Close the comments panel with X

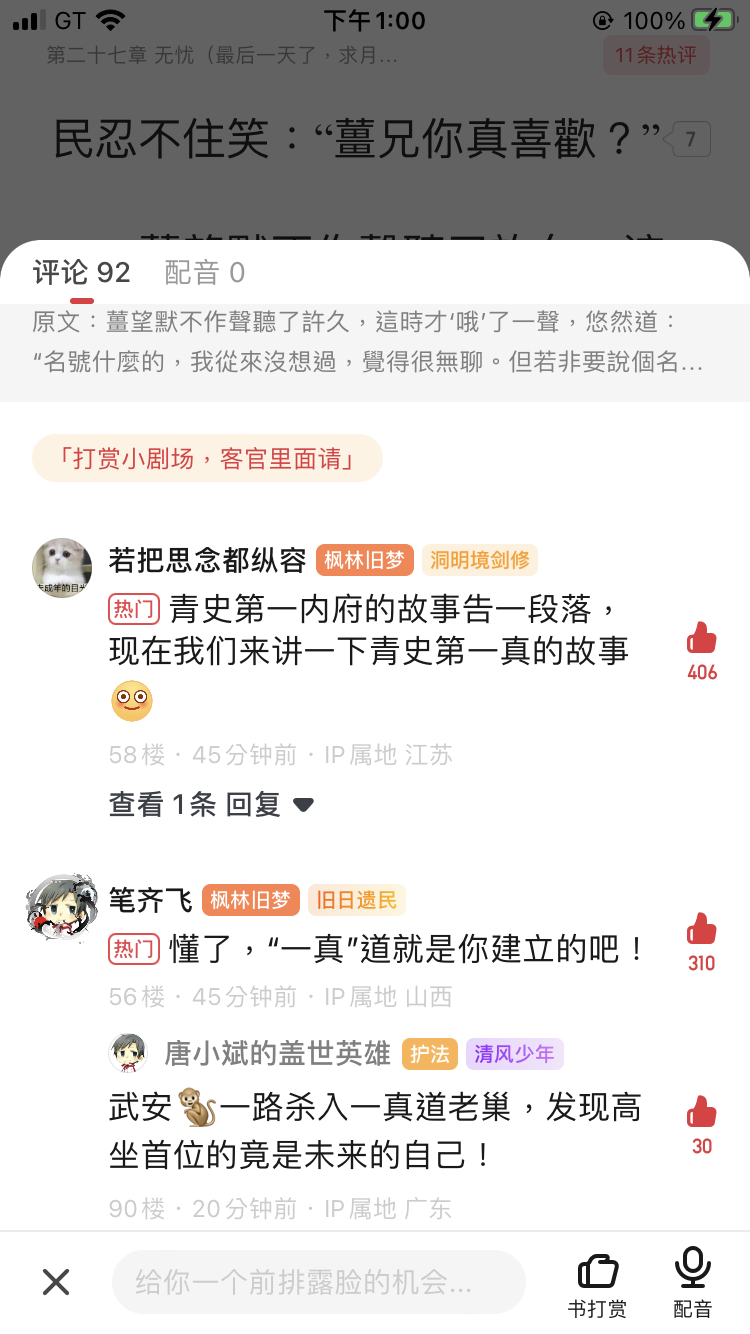pos(56,1281)
